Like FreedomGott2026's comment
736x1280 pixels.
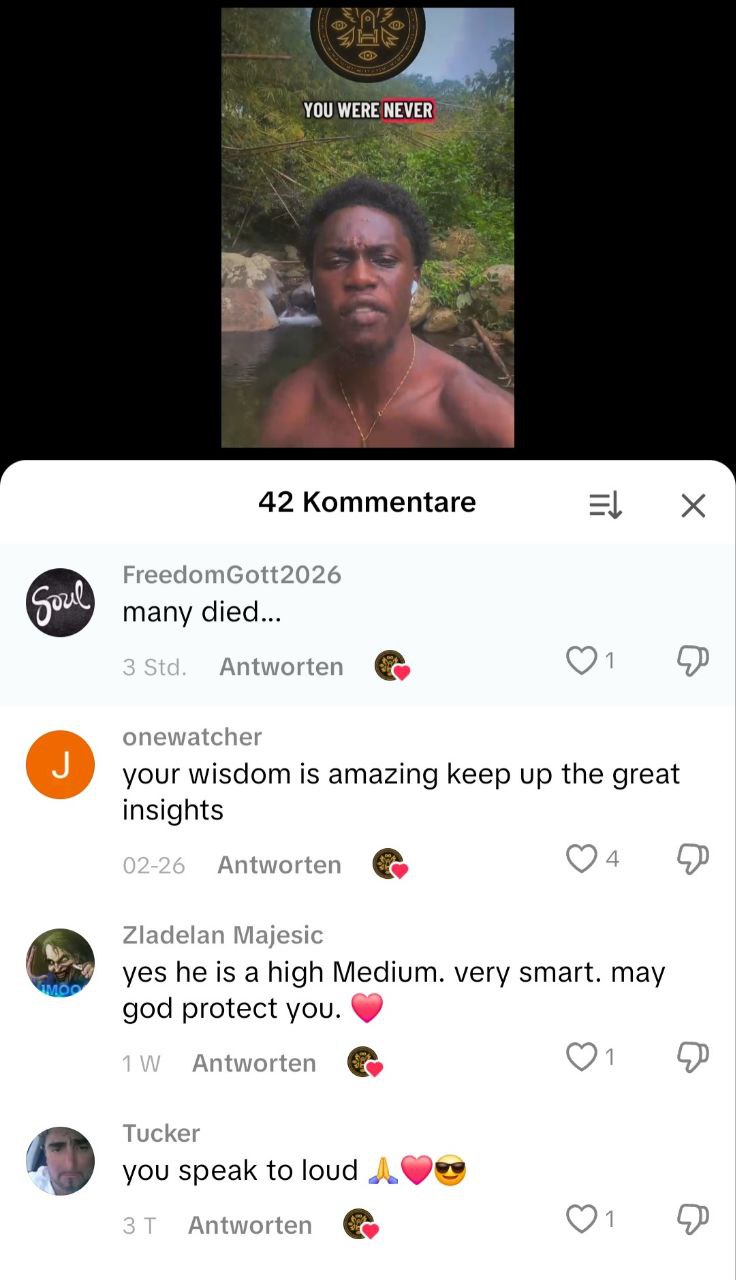coord(581,660)
